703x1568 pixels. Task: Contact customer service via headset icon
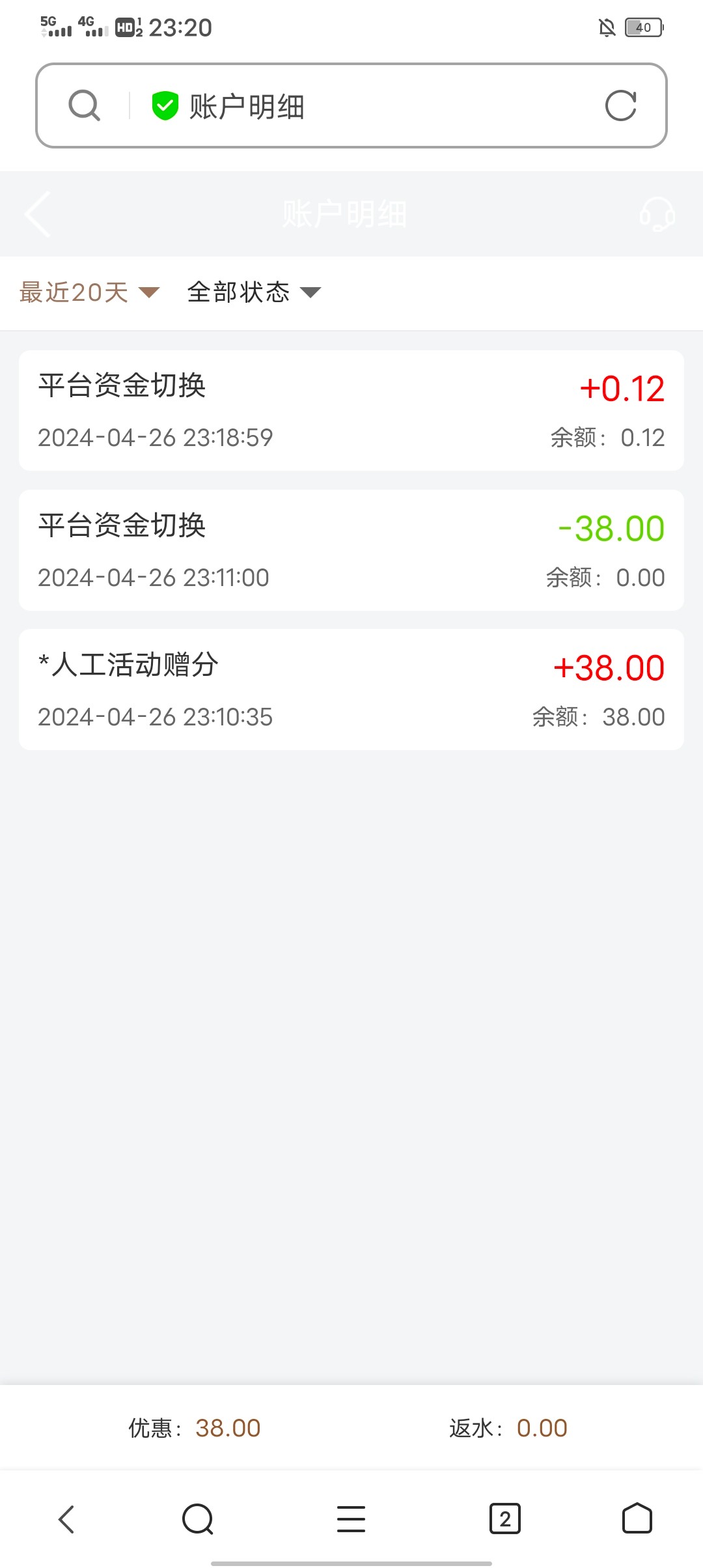click(657, 214)
